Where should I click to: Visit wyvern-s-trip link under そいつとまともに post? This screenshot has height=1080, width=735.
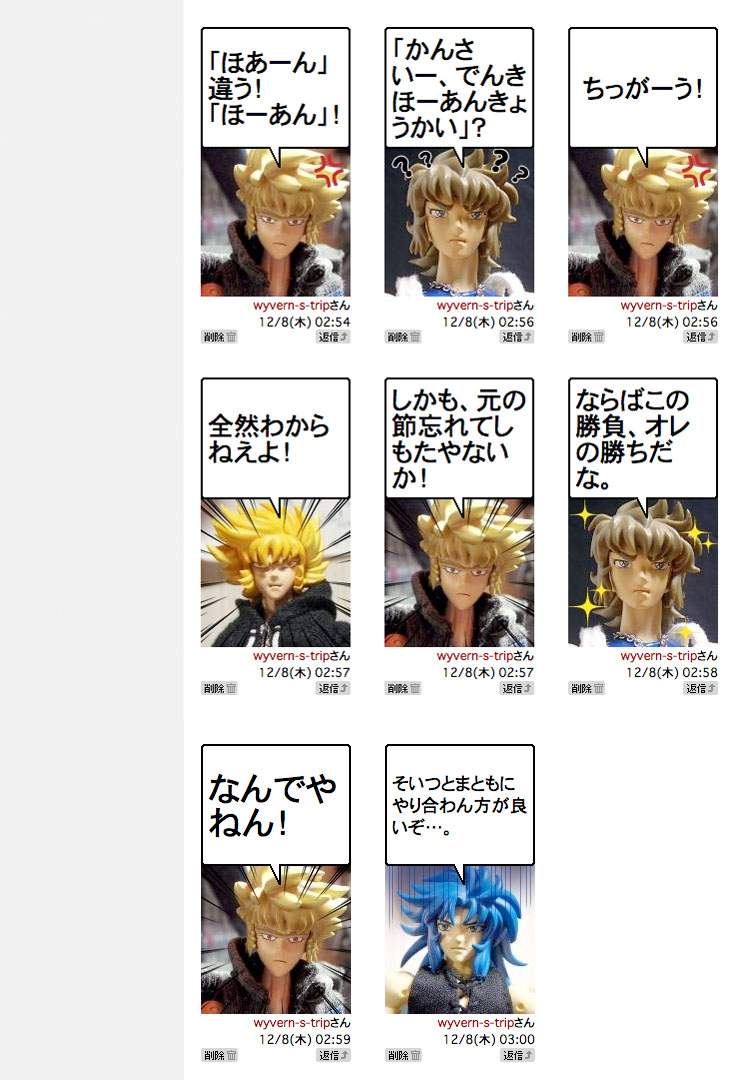coord(475,1023)
